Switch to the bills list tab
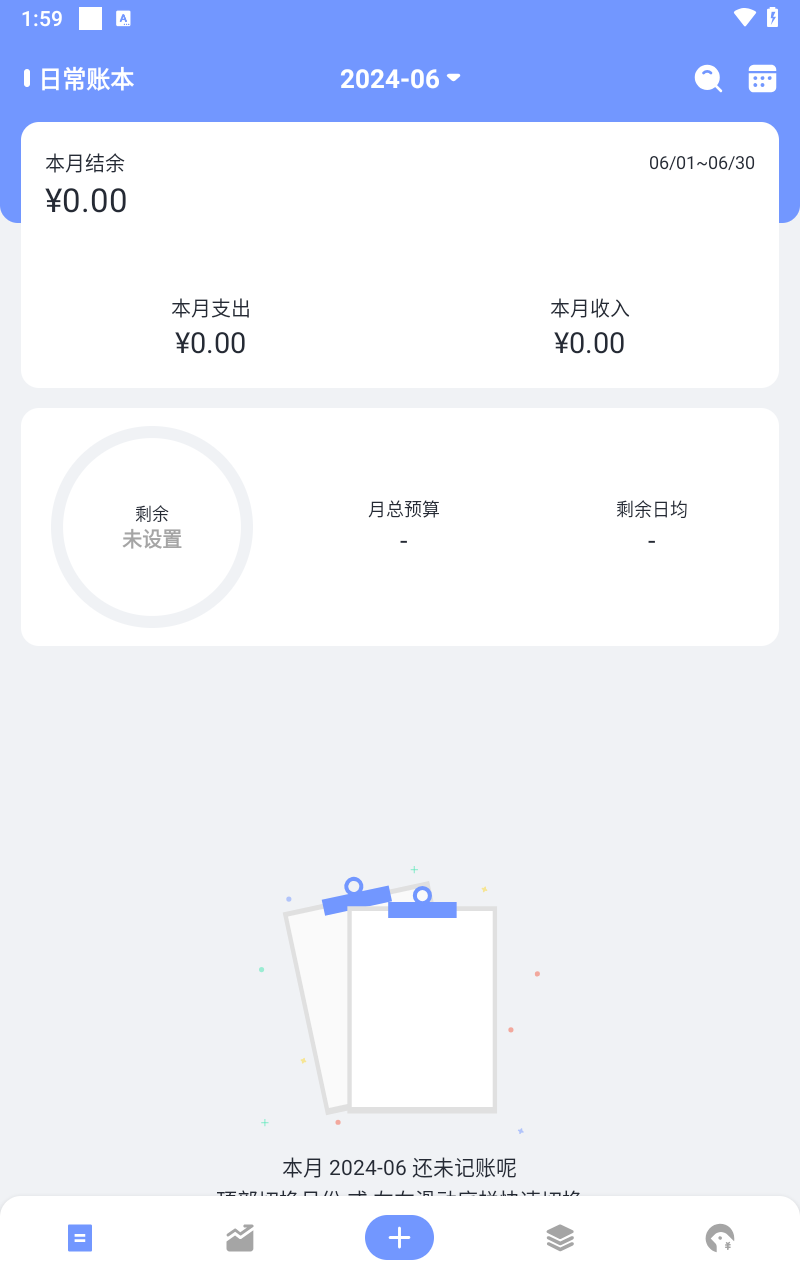The image size is (800, 1280). pyautogui.click(x=80, y=1238)
